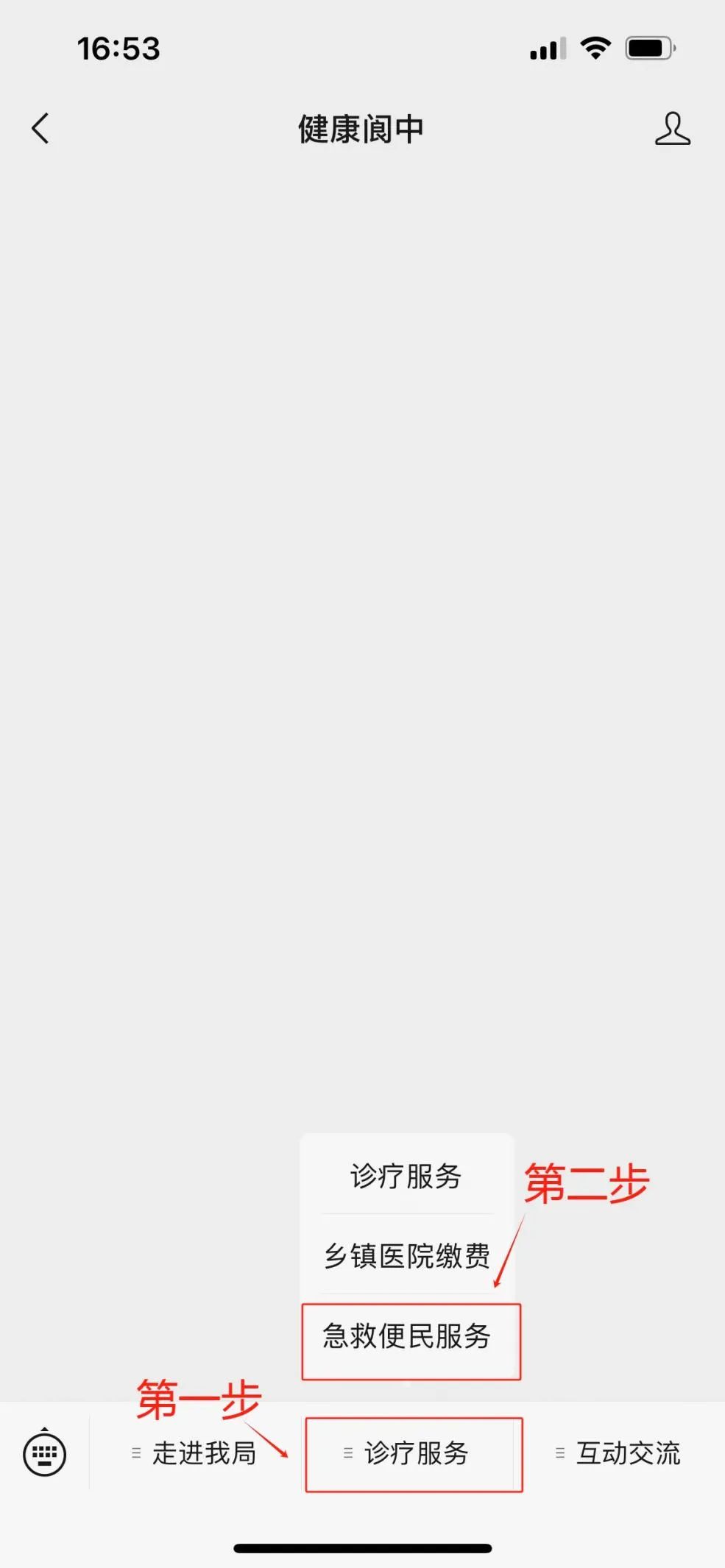The image size is (725, 1568).
Task: Switch to keyboard input mode
Action: [45, 1453]
